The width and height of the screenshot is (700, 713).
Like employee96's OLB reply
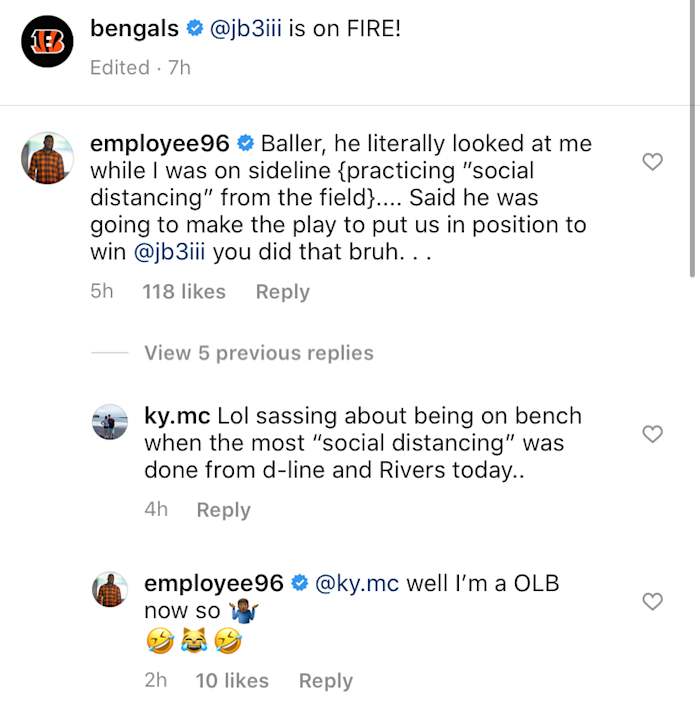(652, 600)
